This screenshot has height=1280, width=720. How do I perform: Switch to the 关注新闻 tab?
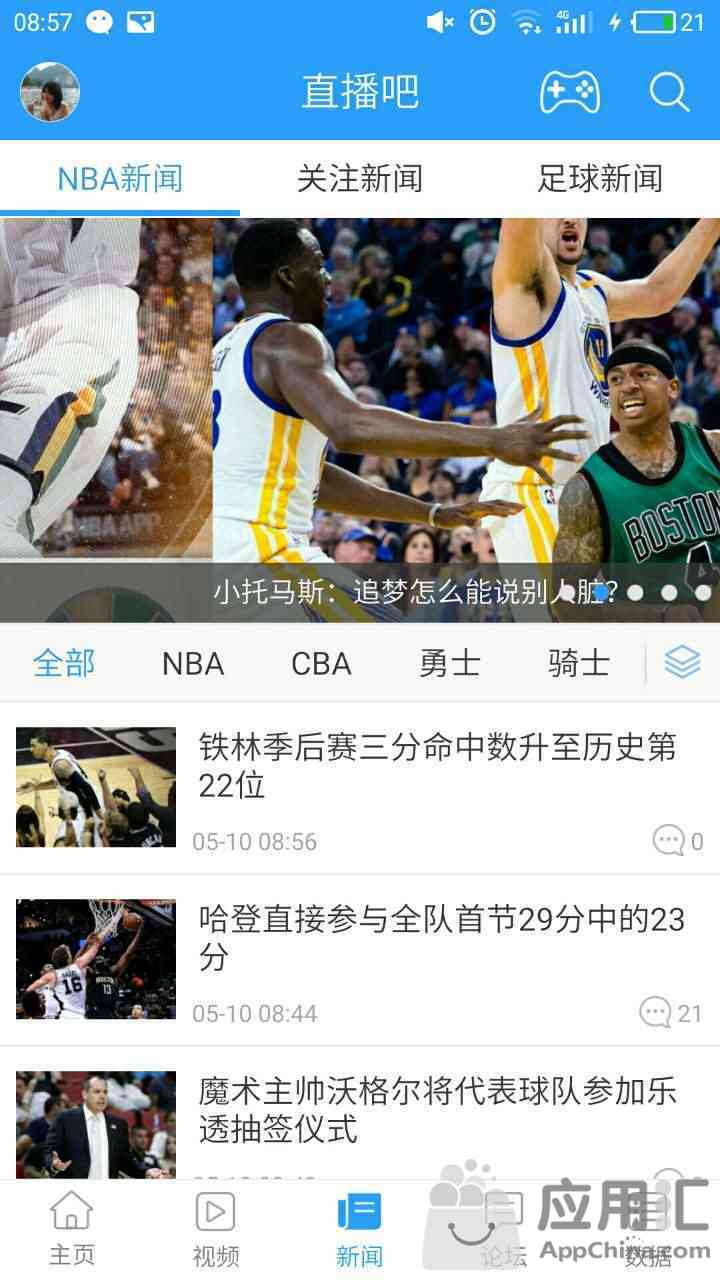[360, 179]
